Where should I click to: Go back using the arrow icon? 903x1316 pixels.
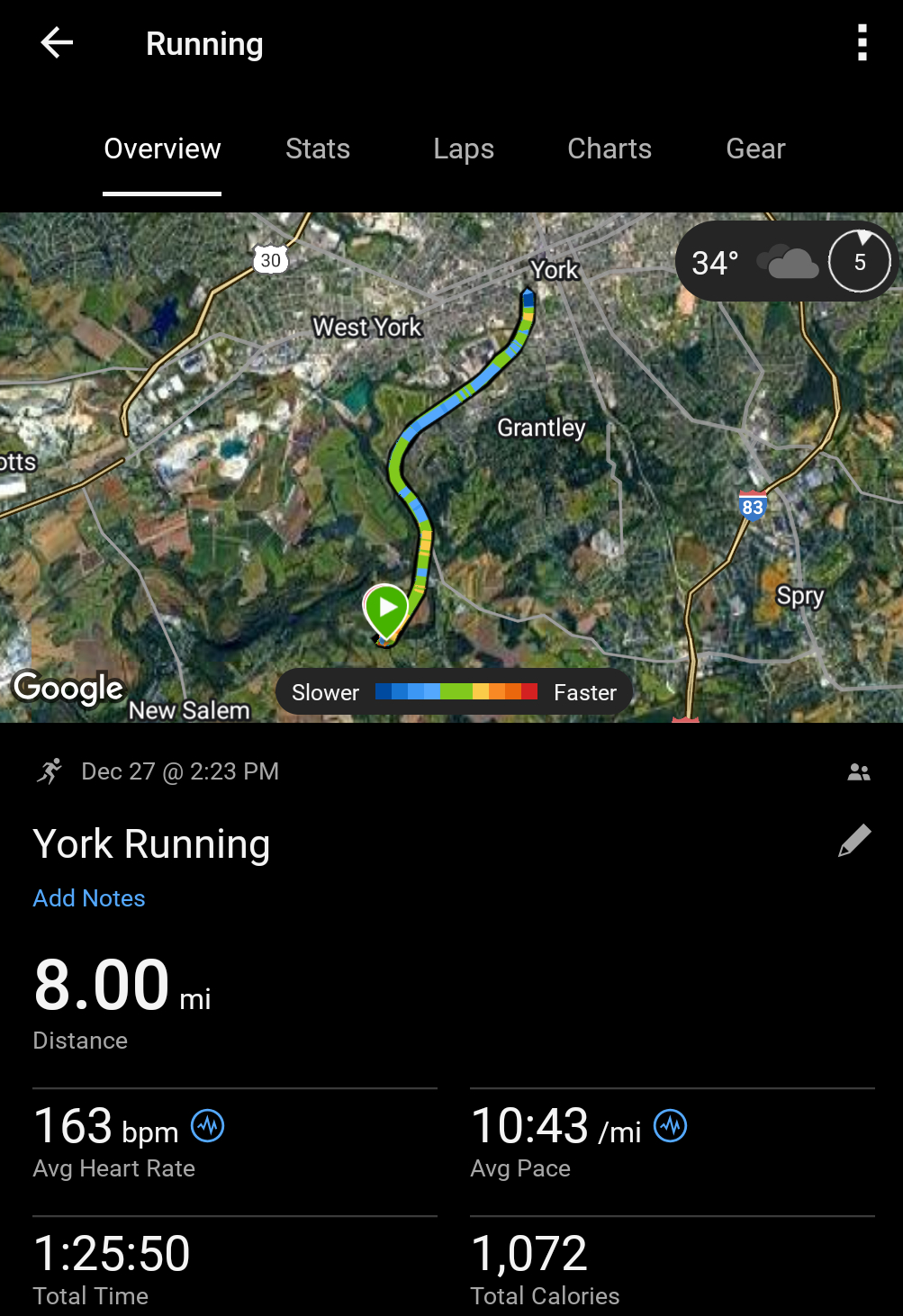tap(57, 43)
